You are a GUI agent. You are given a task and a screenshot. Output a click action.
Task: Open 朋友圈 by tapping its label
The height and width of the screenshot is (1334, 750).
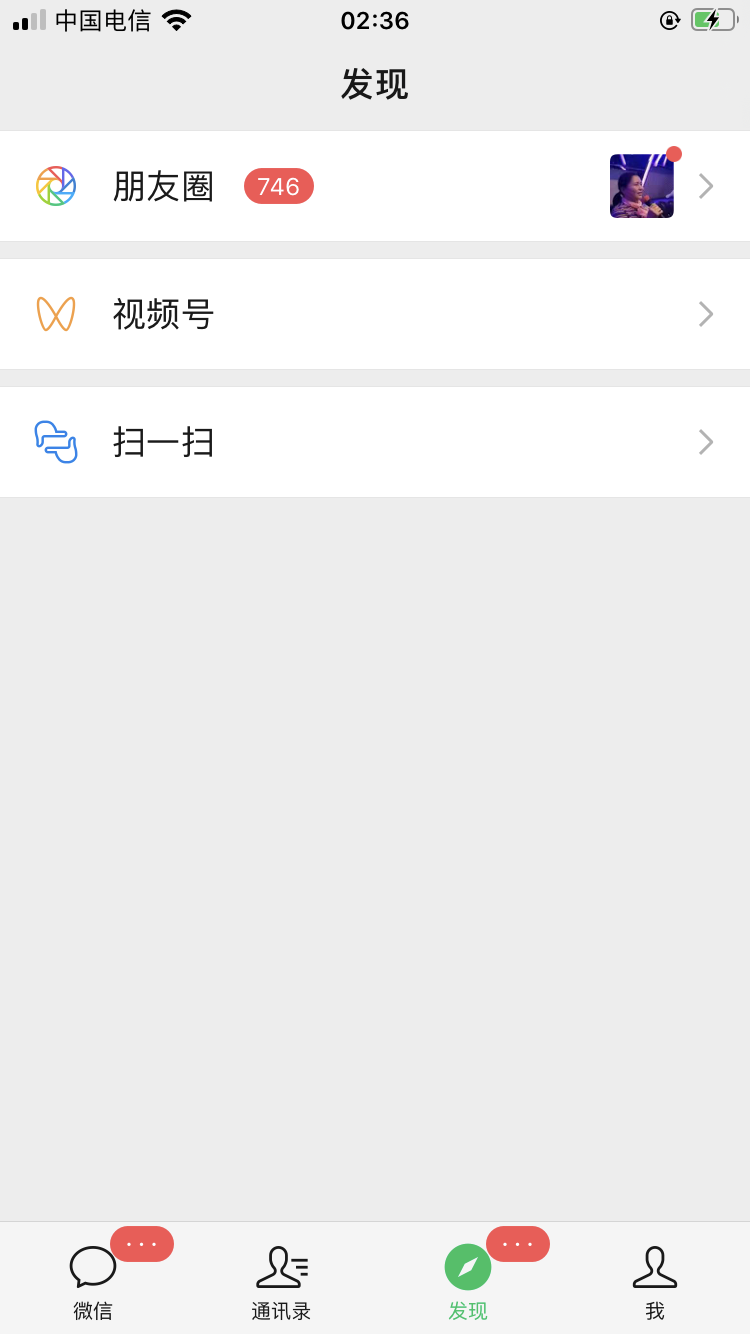163,186
